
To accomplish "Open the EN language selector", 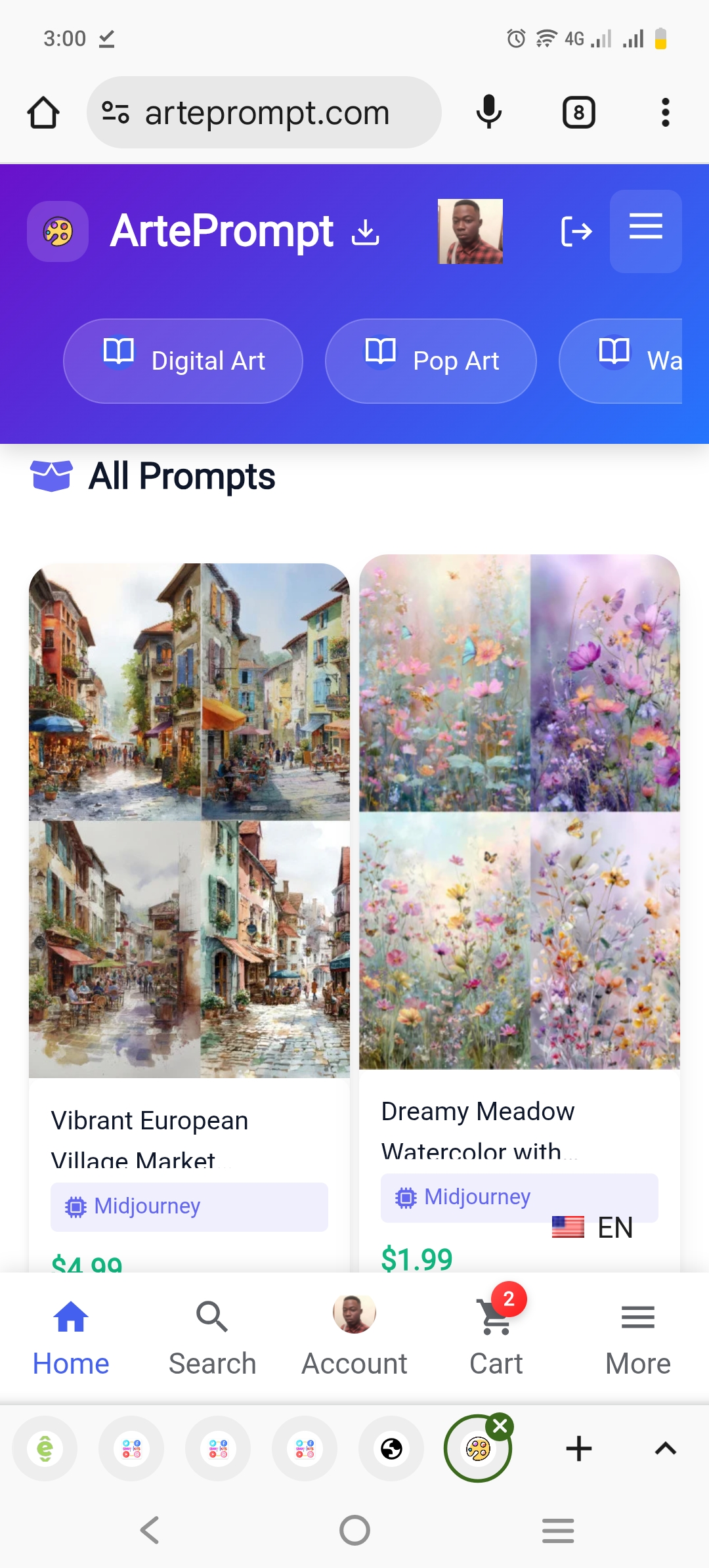I will 594,1226.
